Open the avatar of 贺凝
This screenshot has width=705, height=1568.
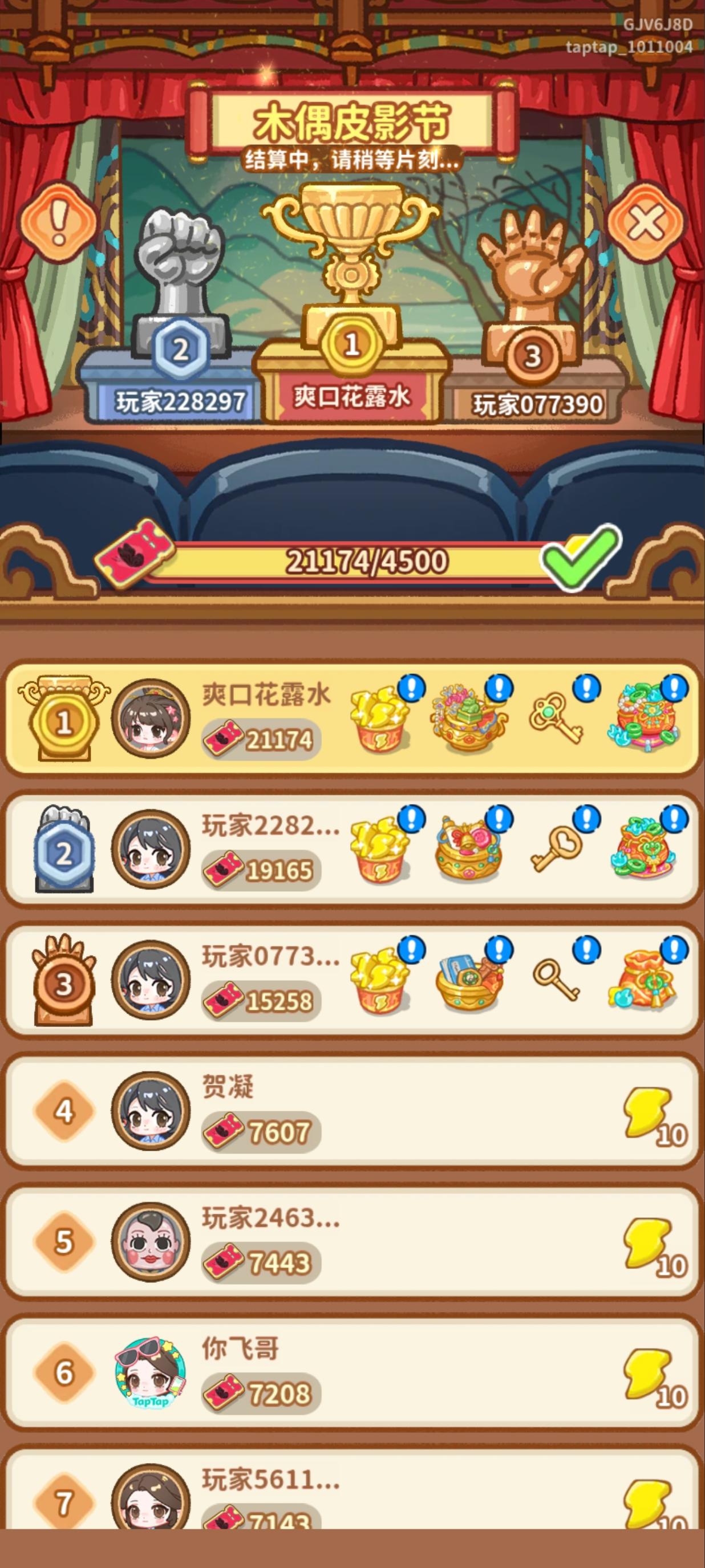tap(151, 1111)
